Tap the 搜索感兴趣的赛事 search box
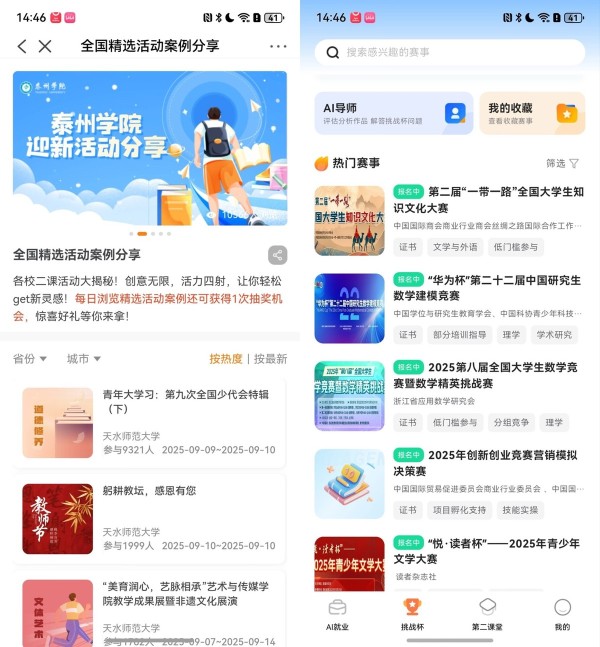Image resolution: width=600 pixels, height=647 pixels. click(x=450, y=52)
